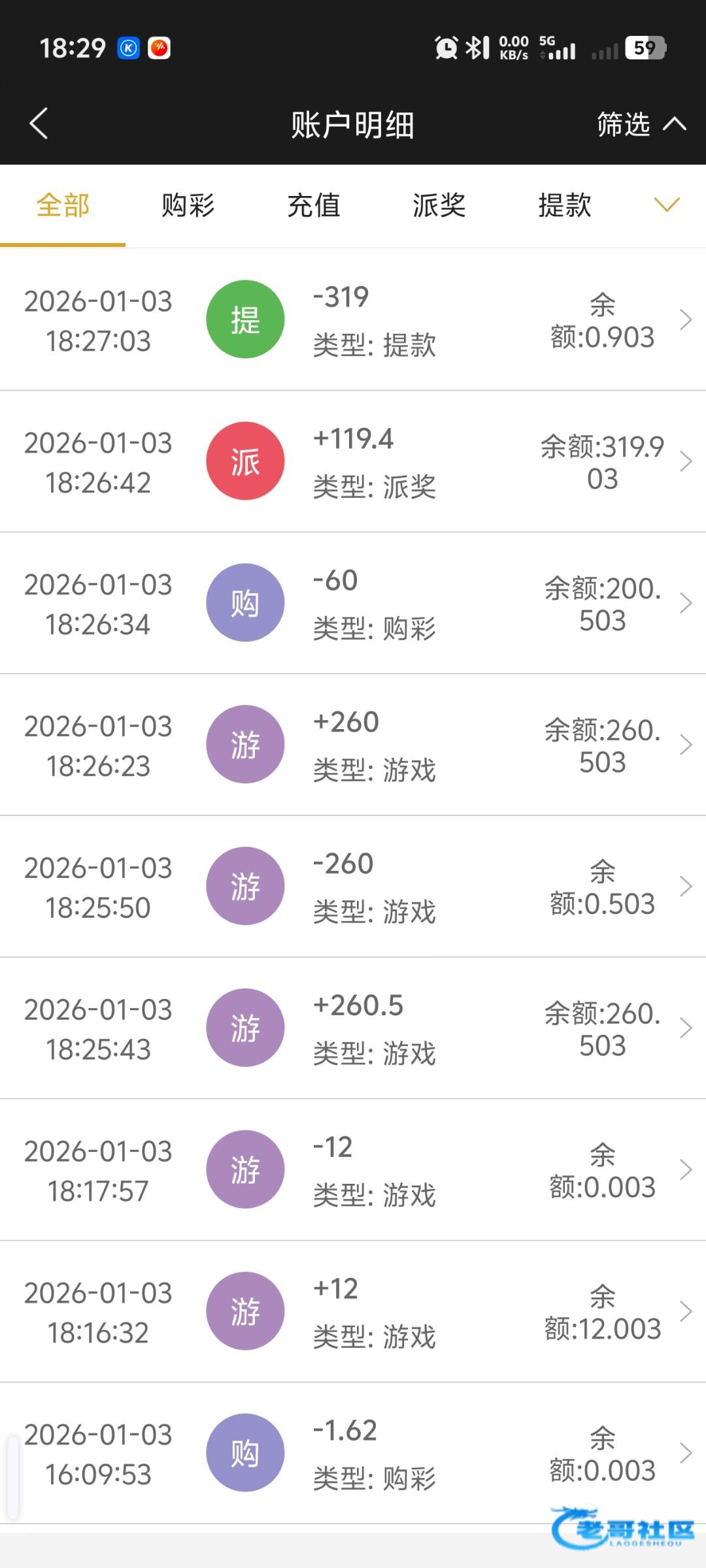
Task: View the 提款 tab
Action: (565, 206)
